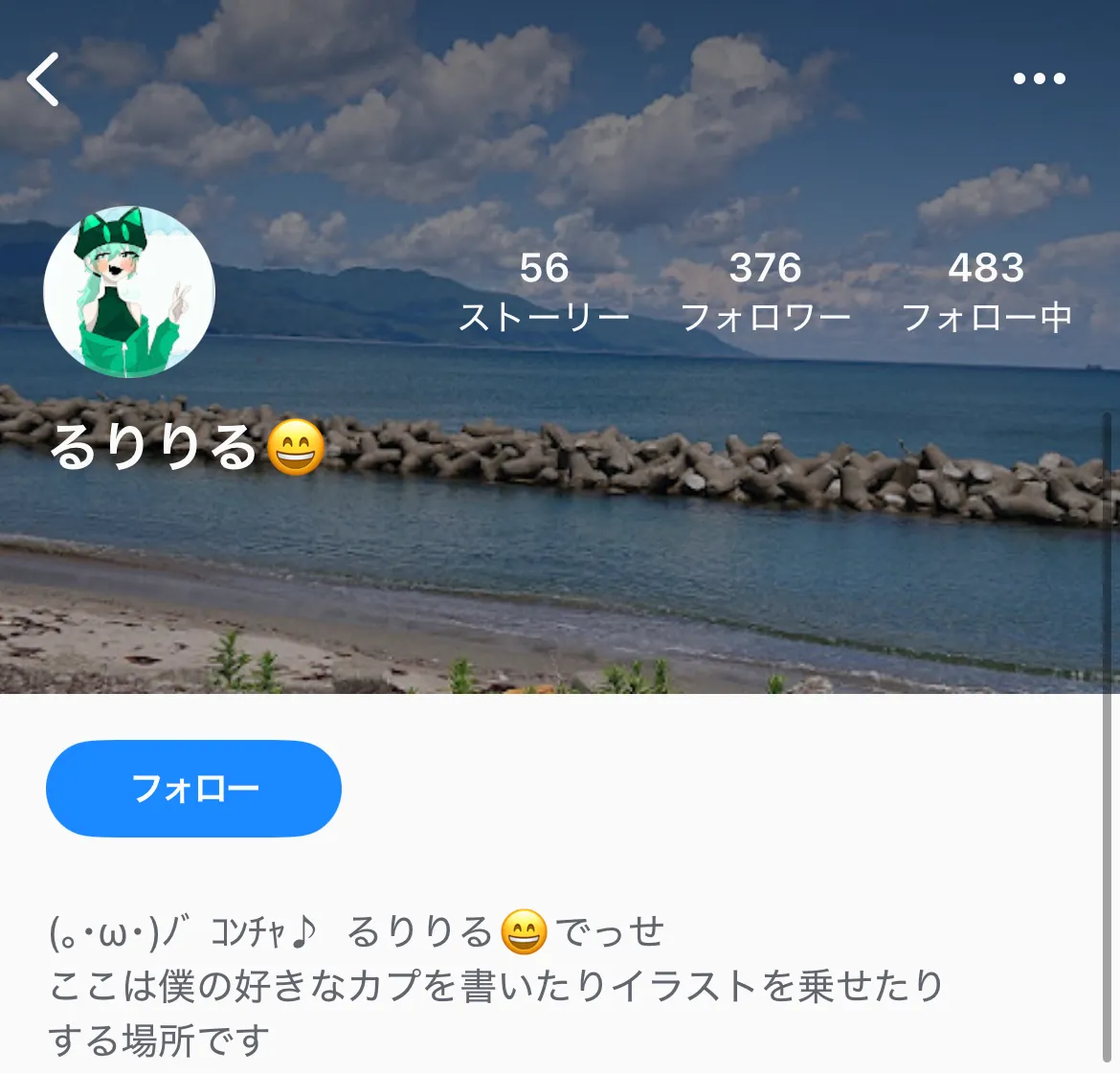Follow るりりる with the フォロー button
Image resolution: width=1120 pixels, height=1073 pixels.
pos(193,789)
